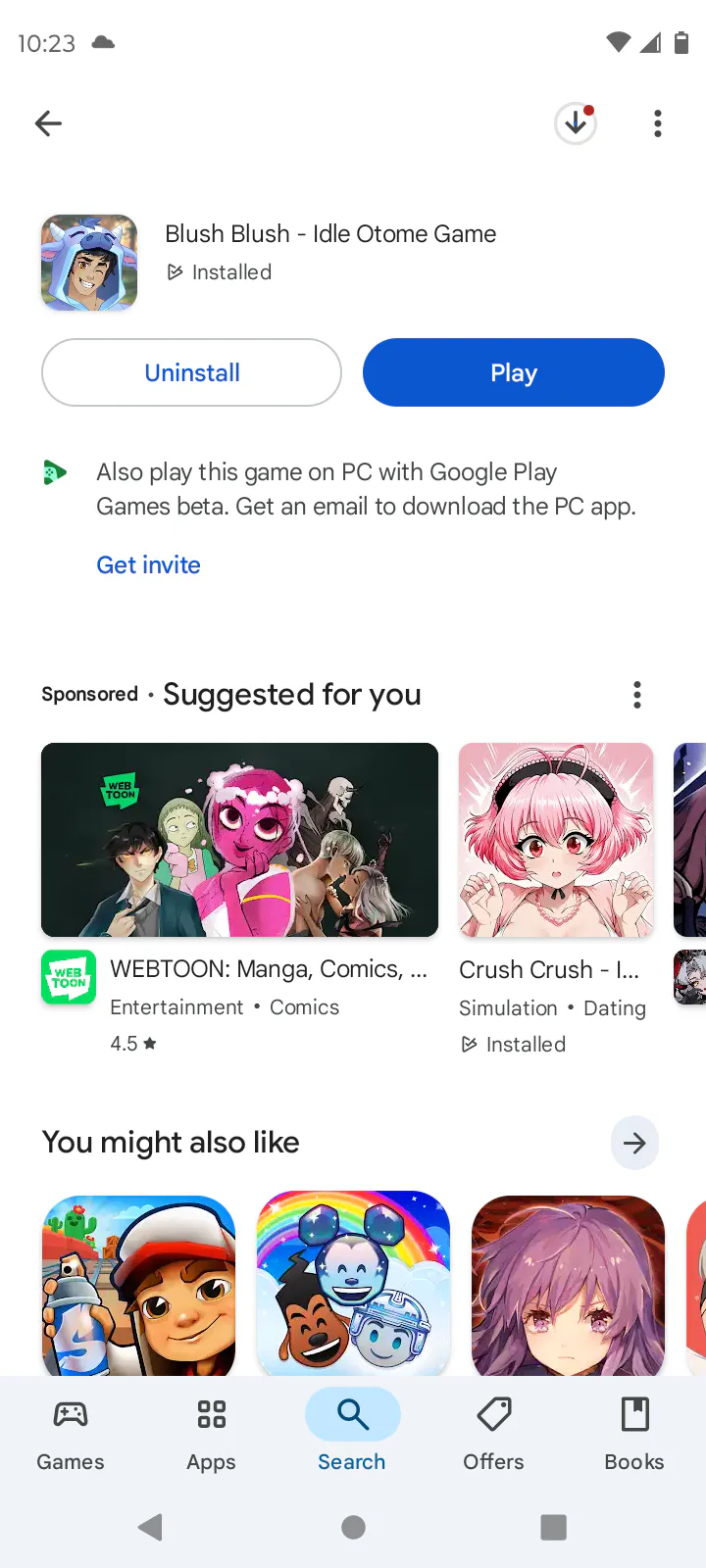706x1568 pixels.
Task: Open the rainbow Mickey game tile
Action: coord(353,1284)
